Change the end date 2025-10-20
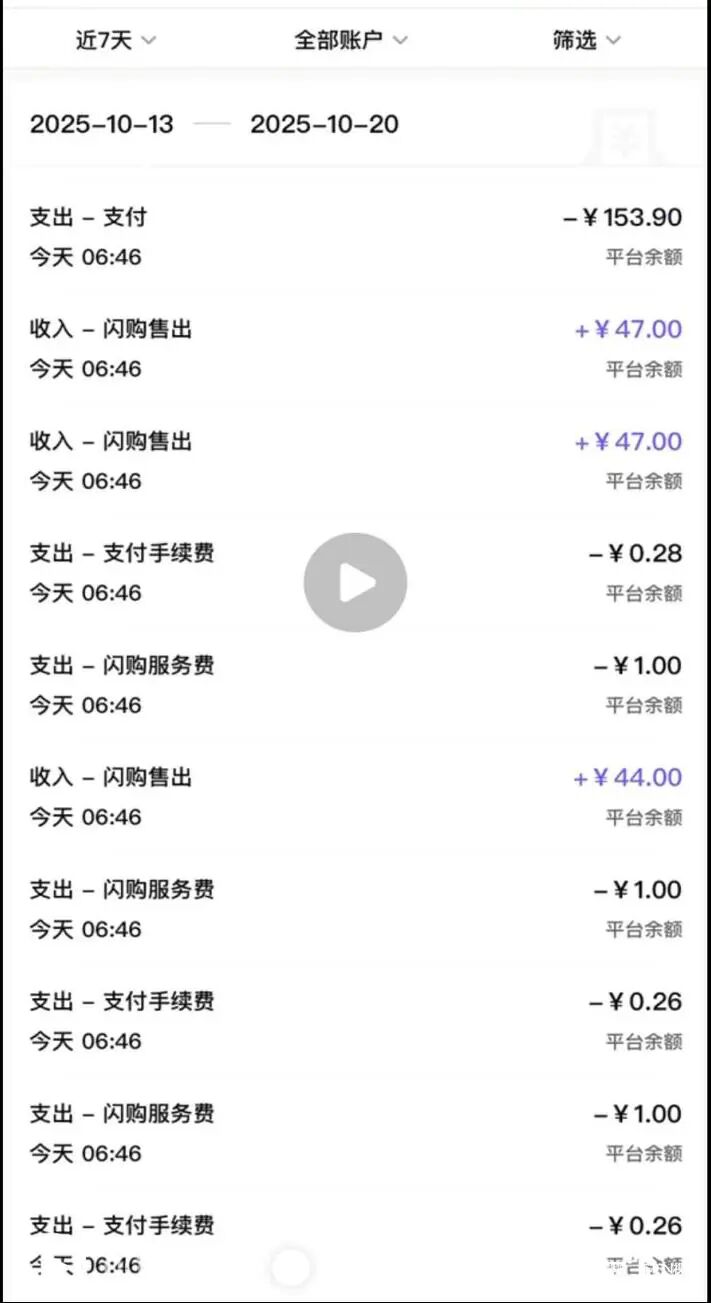This screenshot has height=1303, width=711. tap(324, 125)
